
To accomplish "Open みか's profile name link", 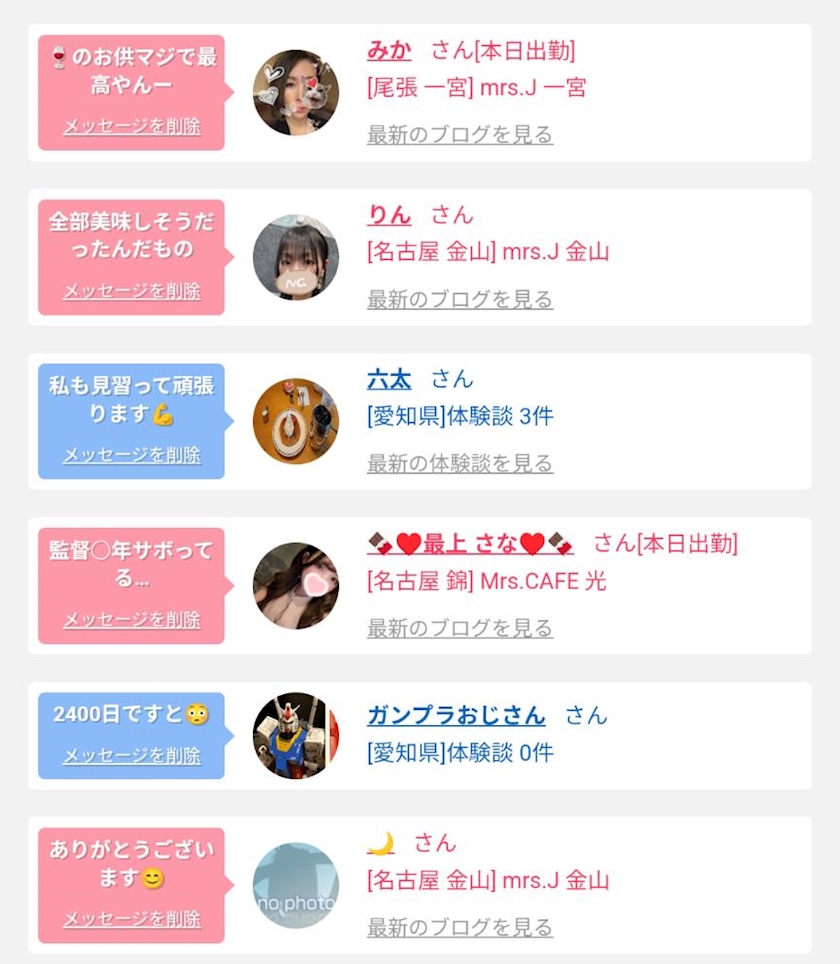I will pyautogui.click(x=389, y=50).
